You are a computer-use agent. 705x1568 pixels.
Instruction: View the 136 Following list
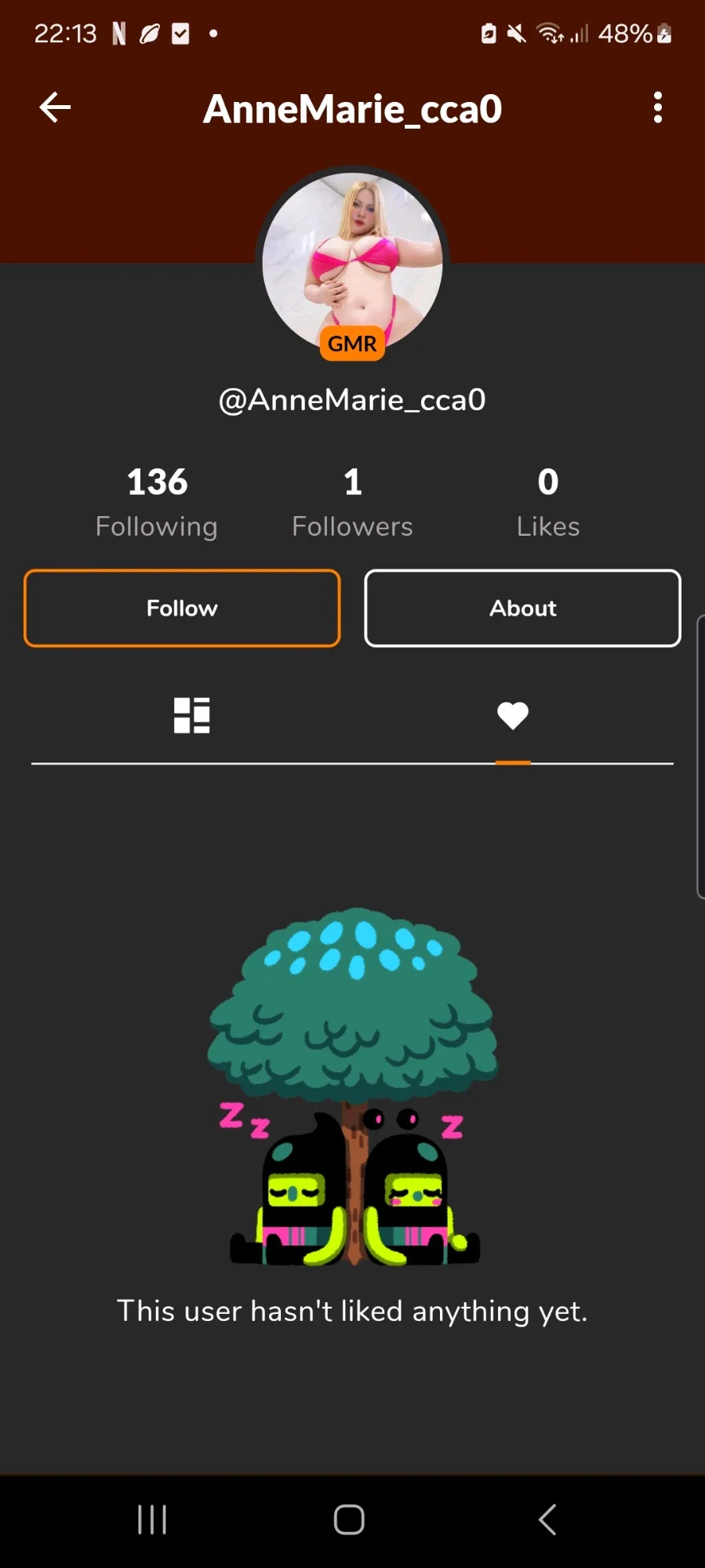point(157,502)
